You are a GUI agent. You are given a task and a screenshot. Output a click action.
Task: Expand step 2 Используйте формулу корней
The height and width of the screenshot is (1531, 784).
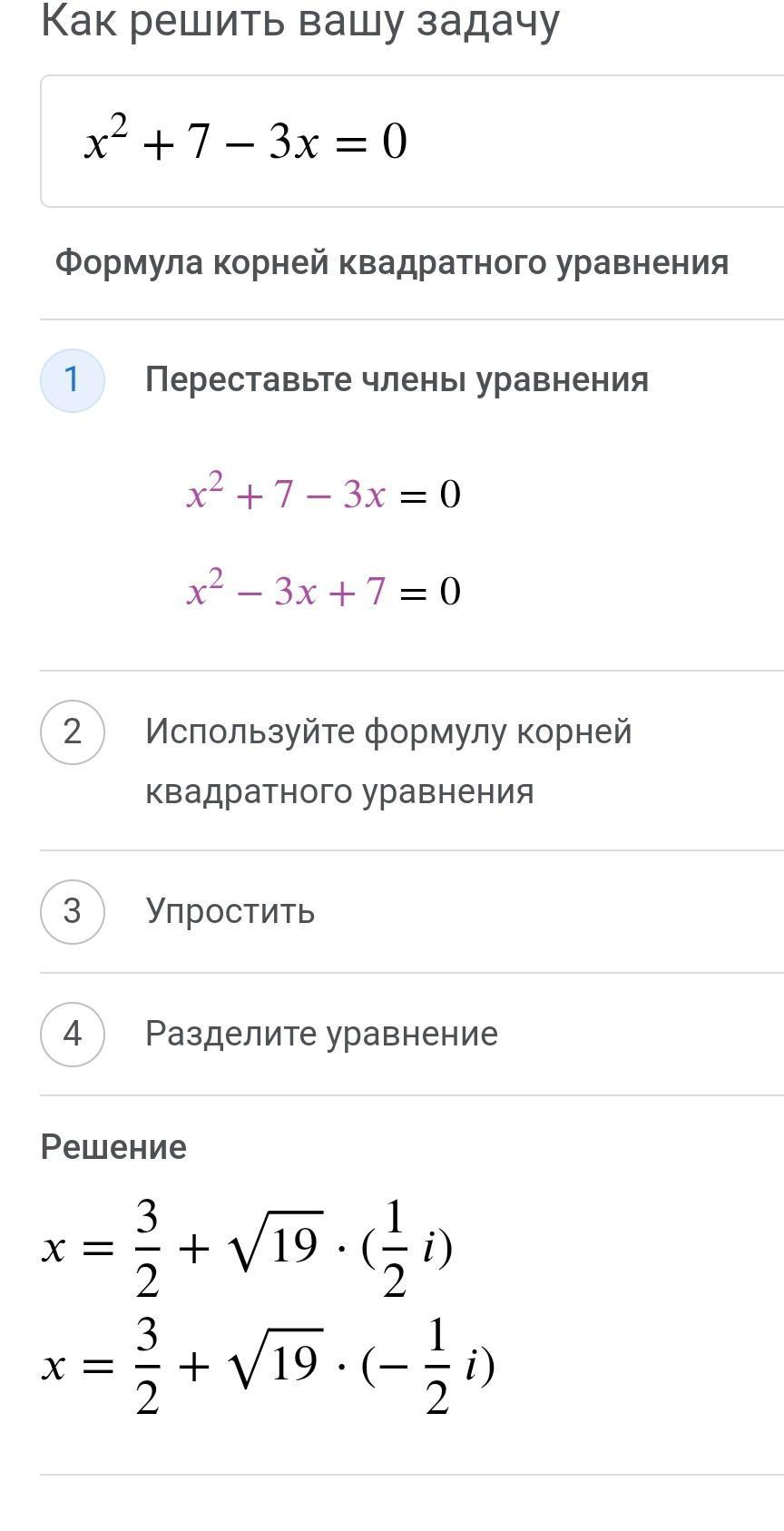(388, 761)
